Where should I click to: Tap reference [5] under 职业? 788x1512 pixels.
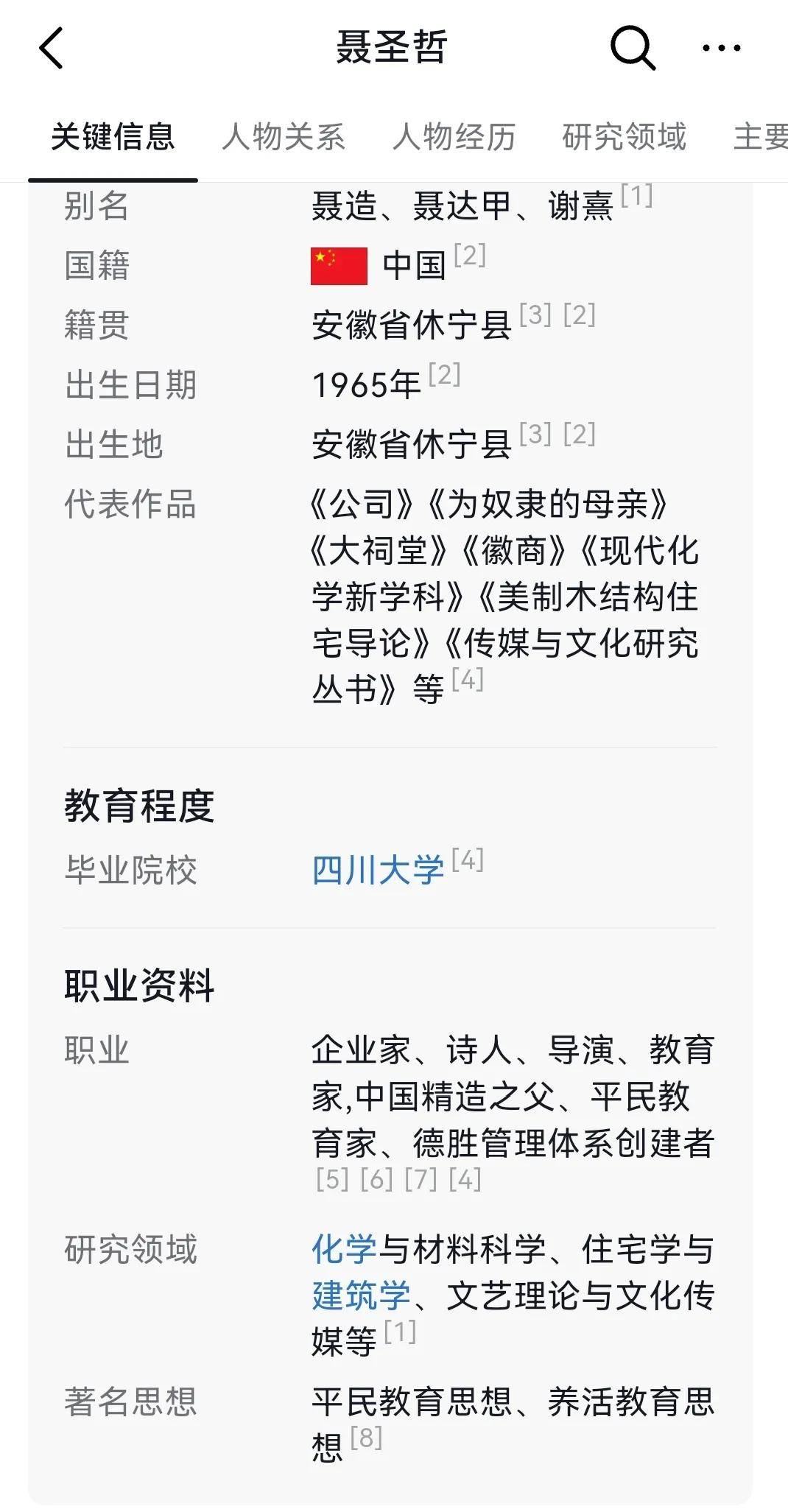[x=332, y=1179]
